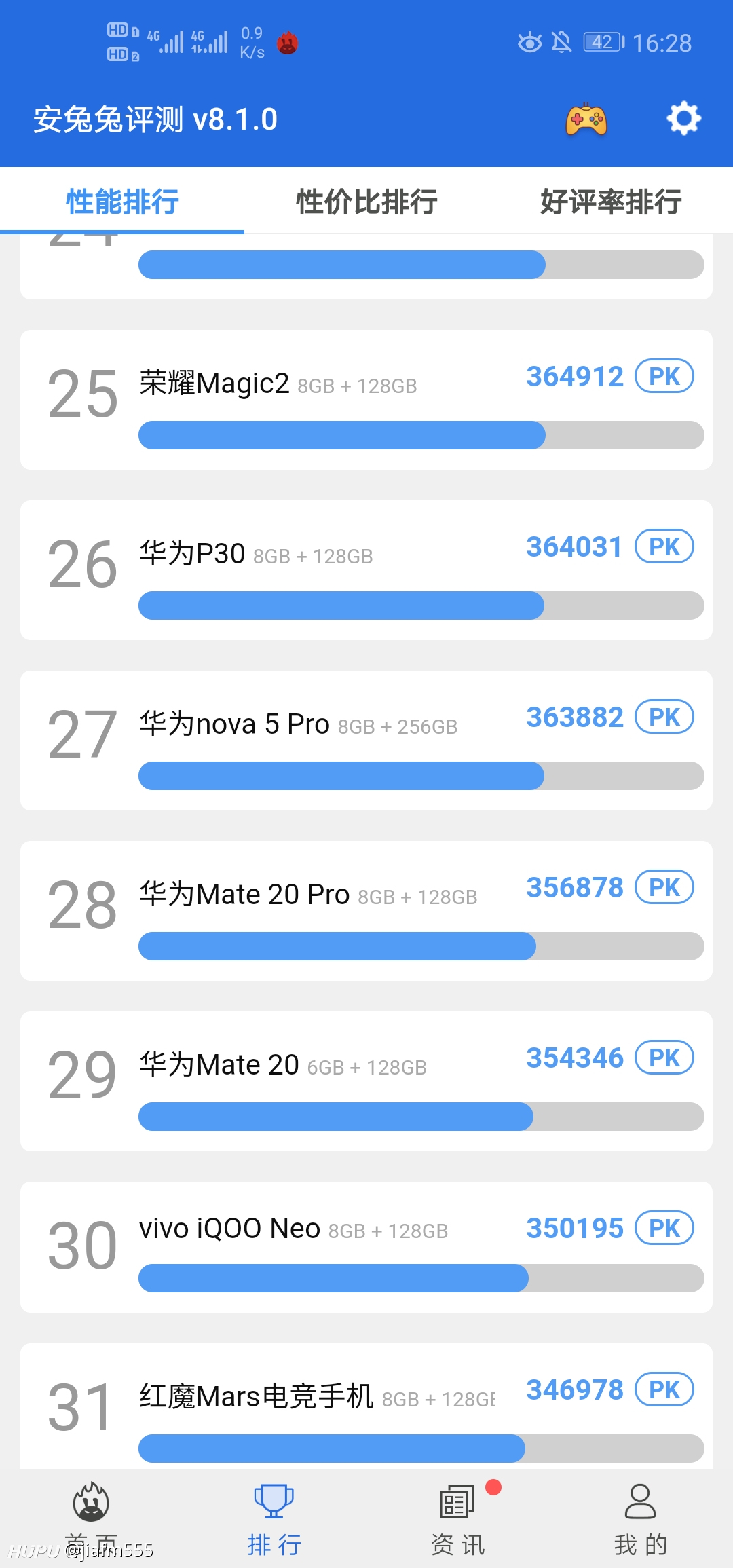Open settings gear icon
733x1568 pixels.
tap(683, 119)
